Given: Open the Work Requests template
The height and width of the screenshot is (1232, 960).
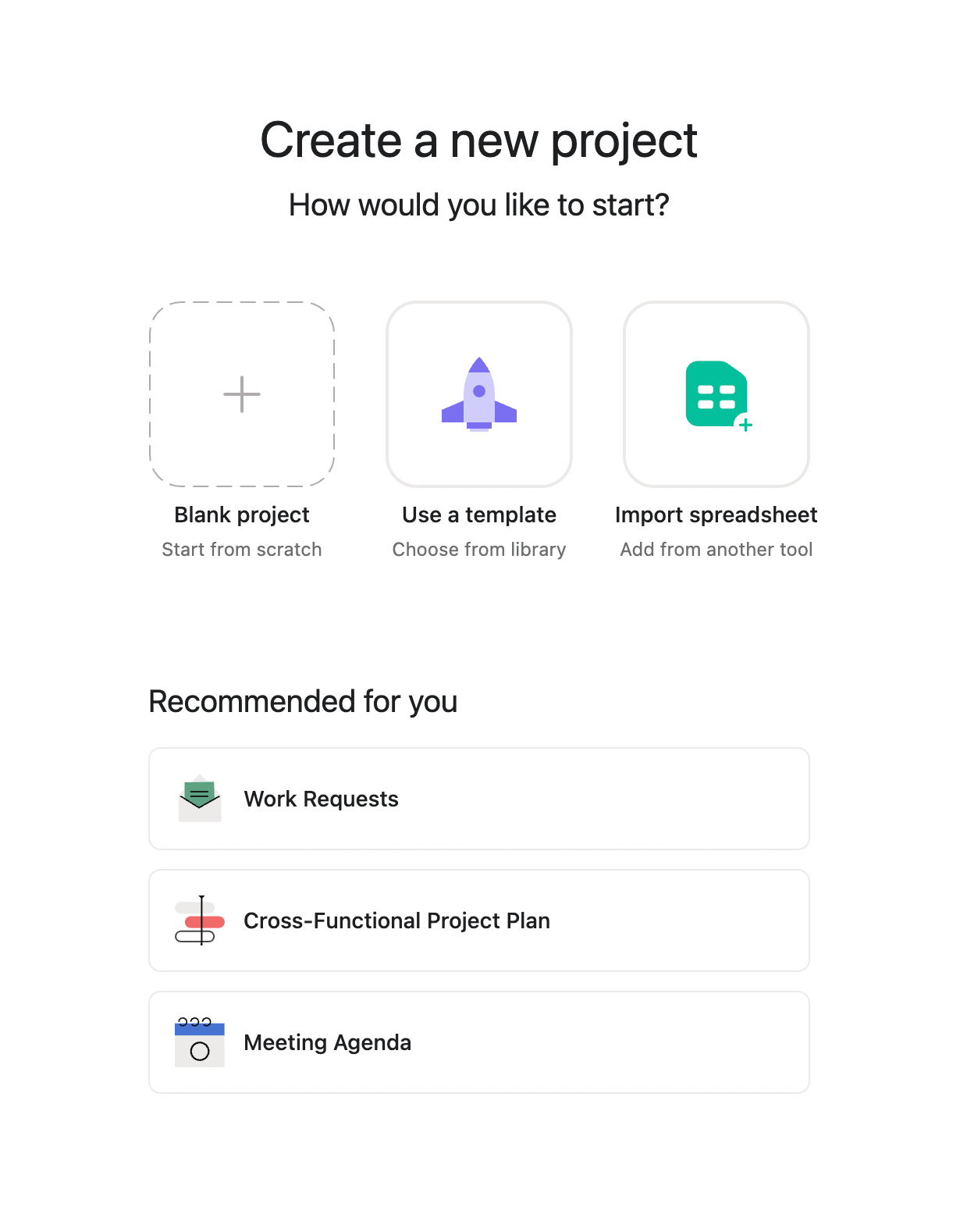Looking at the screenshot, I should click(x=478, y=799).
